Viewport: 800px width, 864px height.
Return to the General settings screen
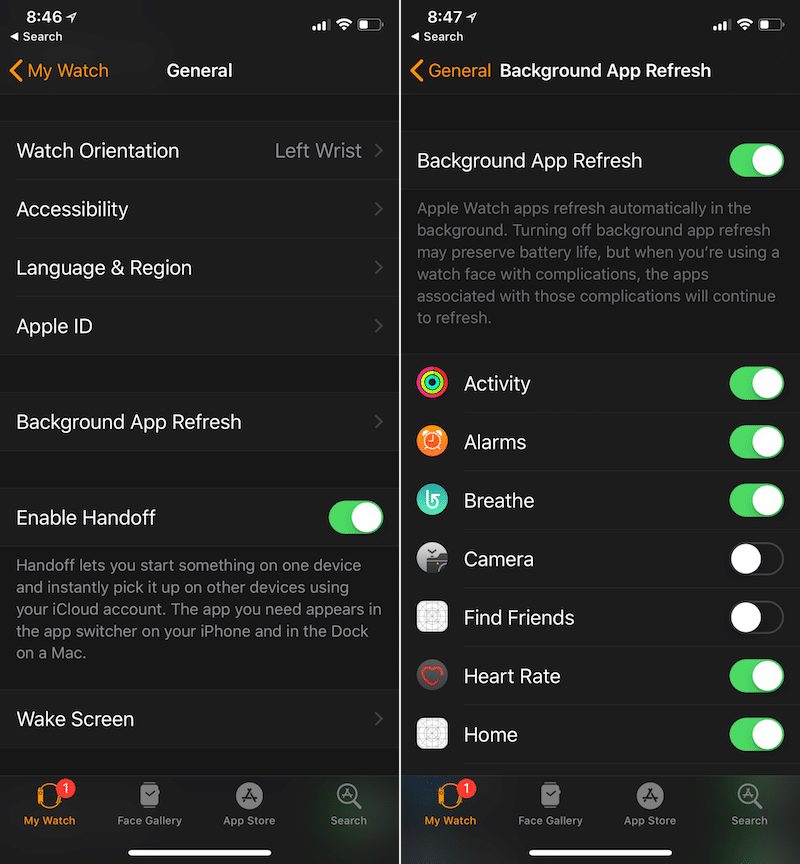tap(451, 71)
